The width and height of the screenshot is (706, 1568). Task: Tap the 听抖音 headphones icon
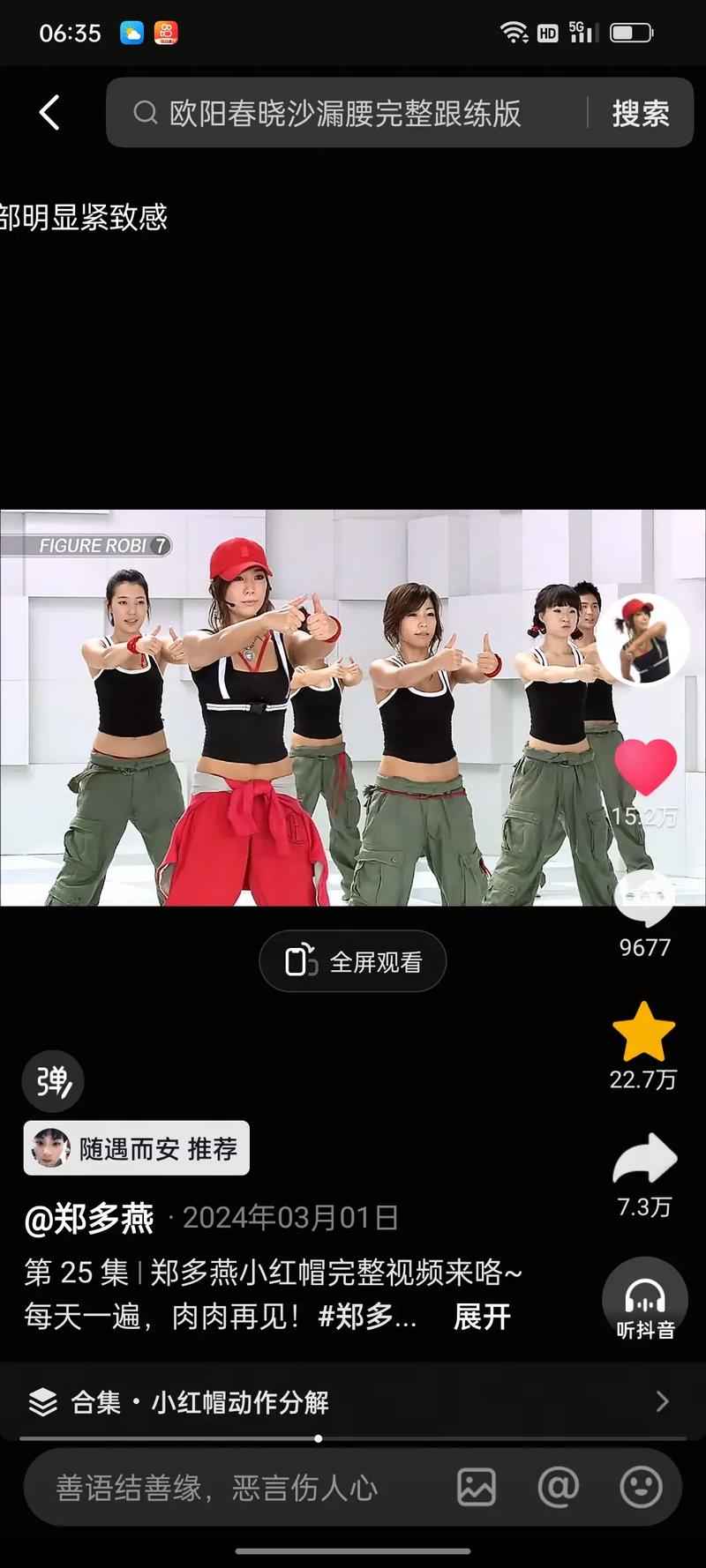tap(645, 1298)
